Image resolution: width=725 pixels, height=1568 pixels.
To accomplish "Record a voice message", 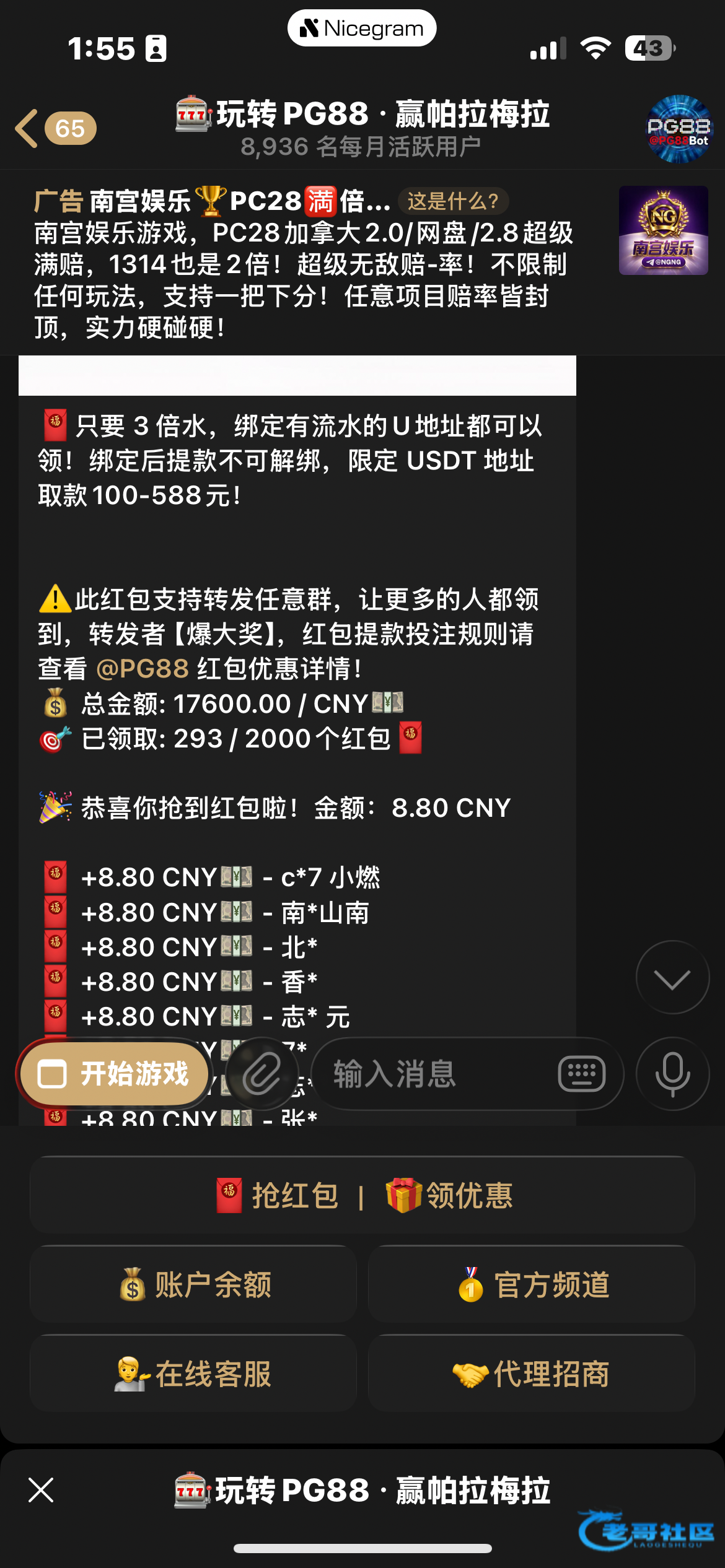I will click(x=672, y=1074).
